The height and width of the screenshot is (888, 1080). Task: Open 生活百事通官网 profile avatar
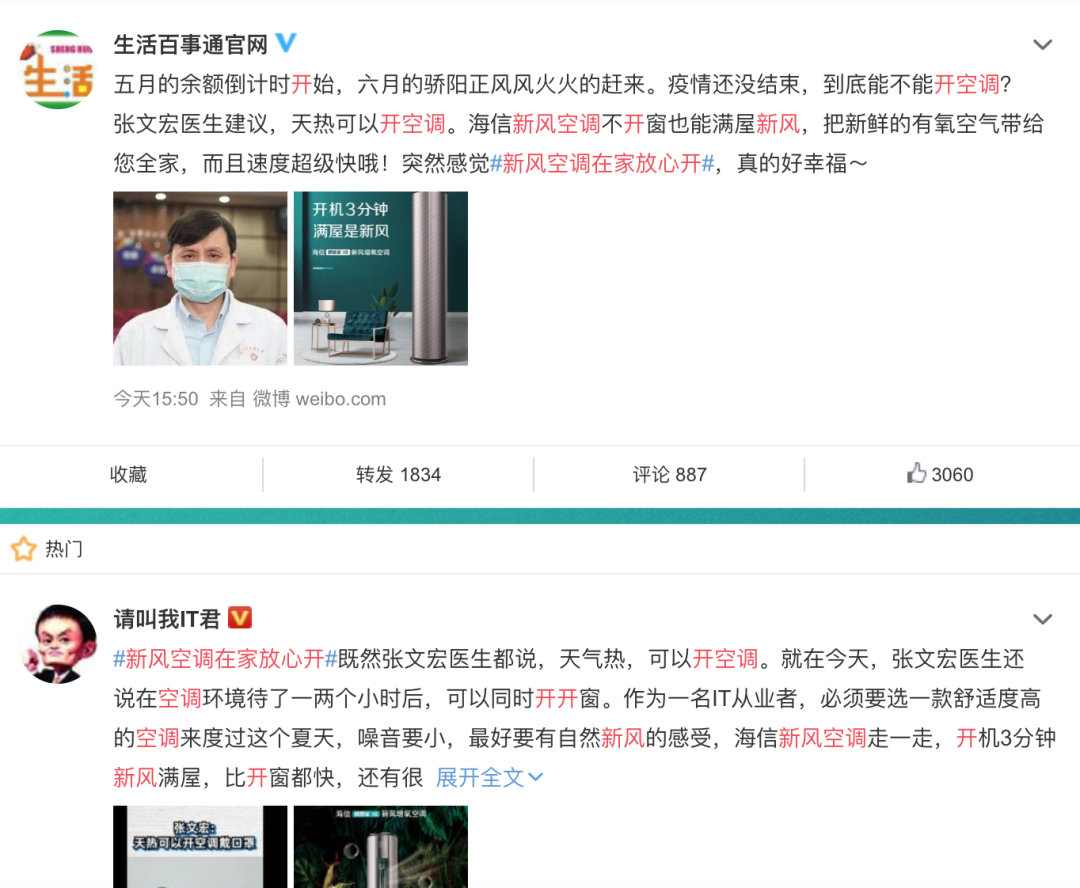click(57, 69)
